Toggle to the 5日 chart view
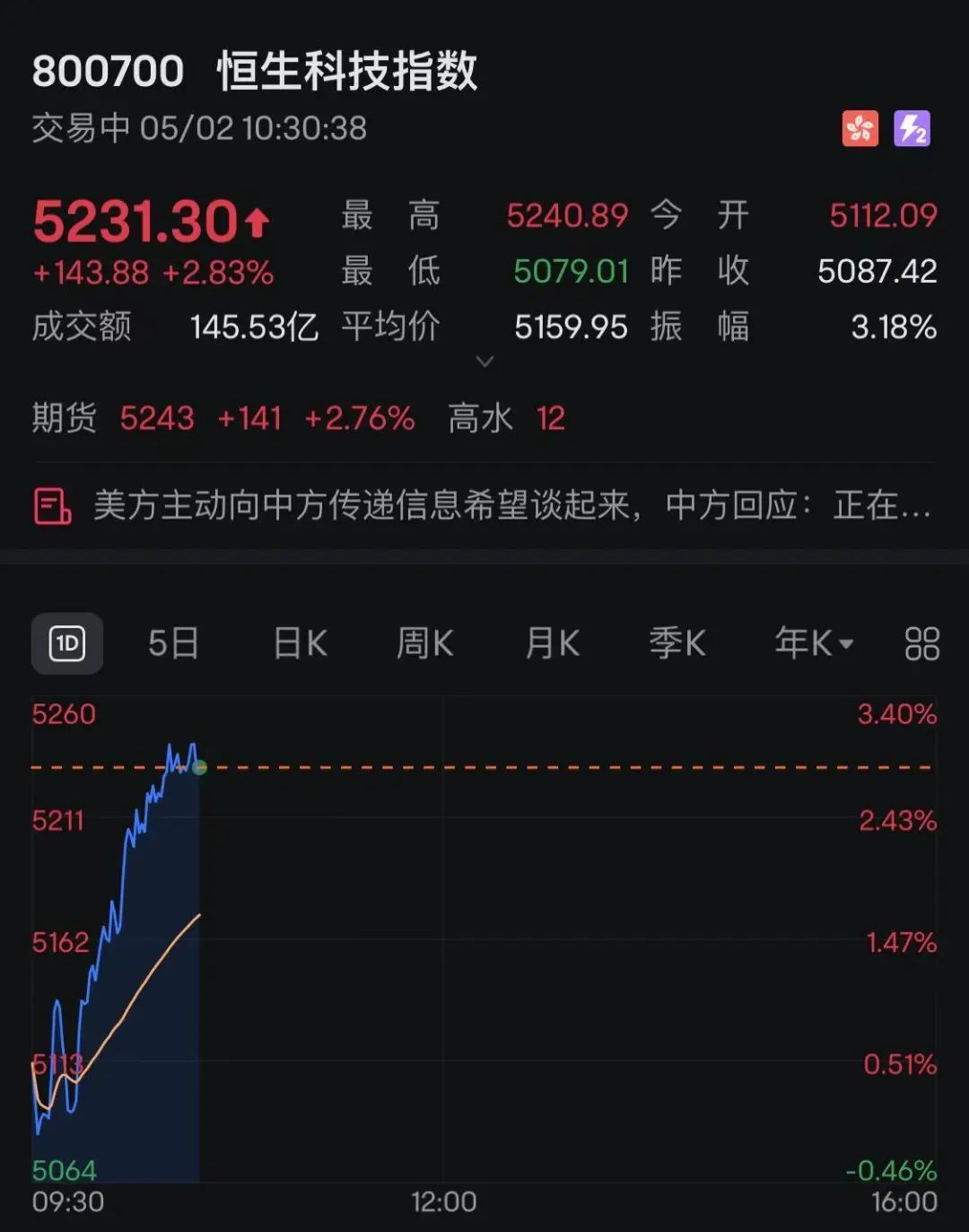Image resolution: width=969 pixels, height=1232 pixels. click(174, 642)
